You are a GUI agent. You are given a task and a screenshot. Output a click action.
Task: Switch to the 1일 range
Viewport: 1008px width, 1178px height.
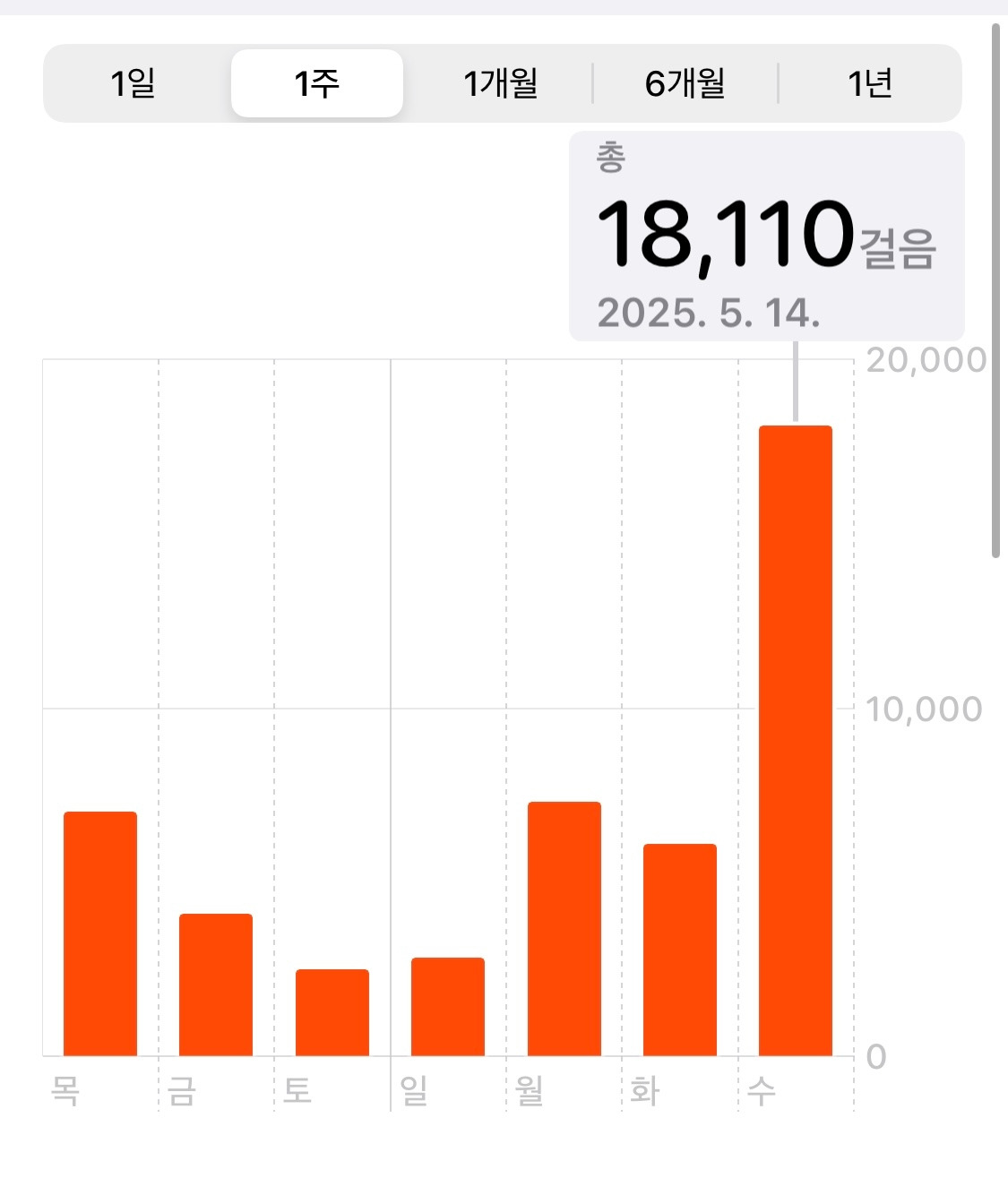click(134, 83)
